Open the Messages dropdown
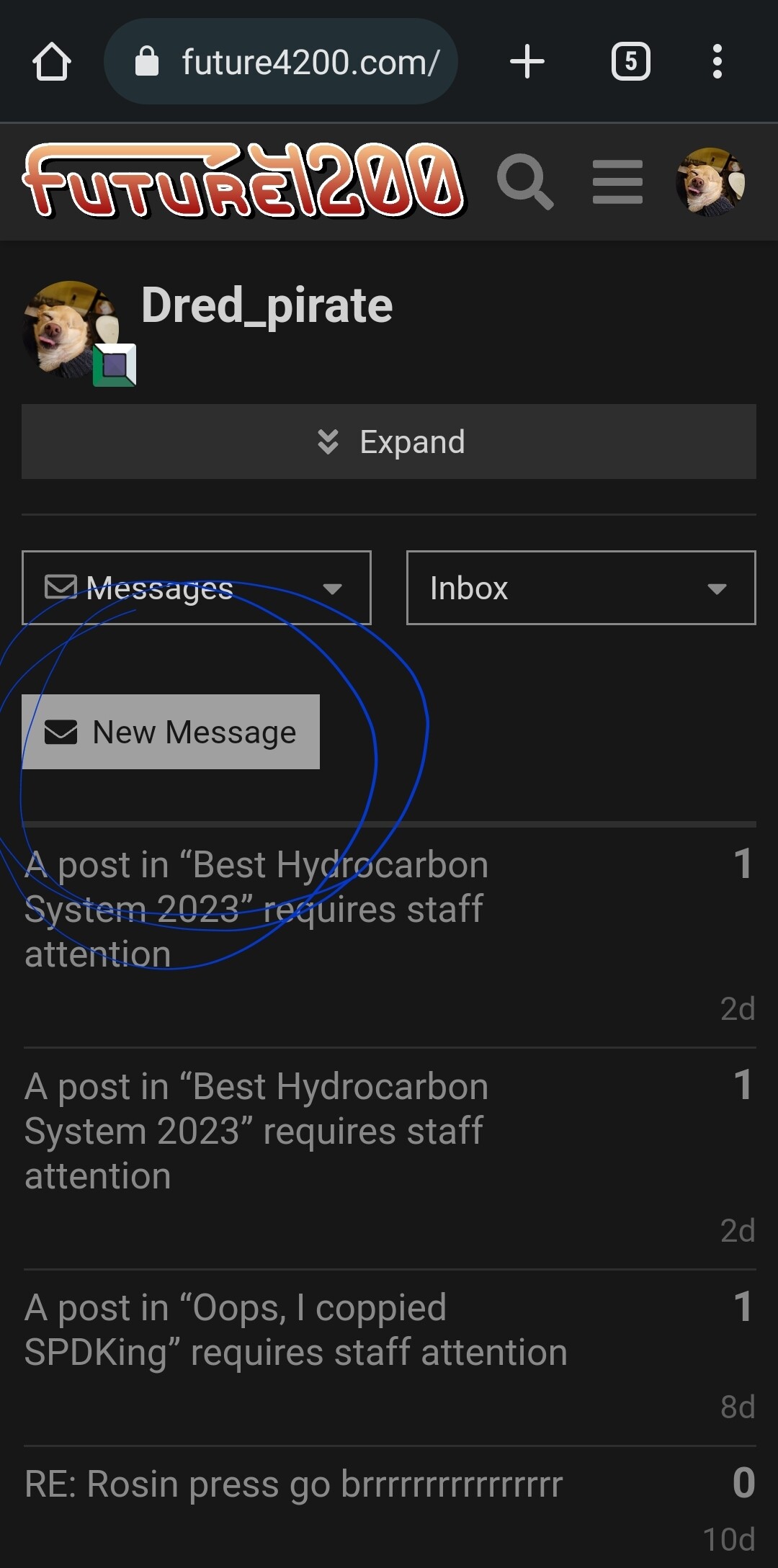This screenshot has width=778, height=1568. tap(197, 588)
